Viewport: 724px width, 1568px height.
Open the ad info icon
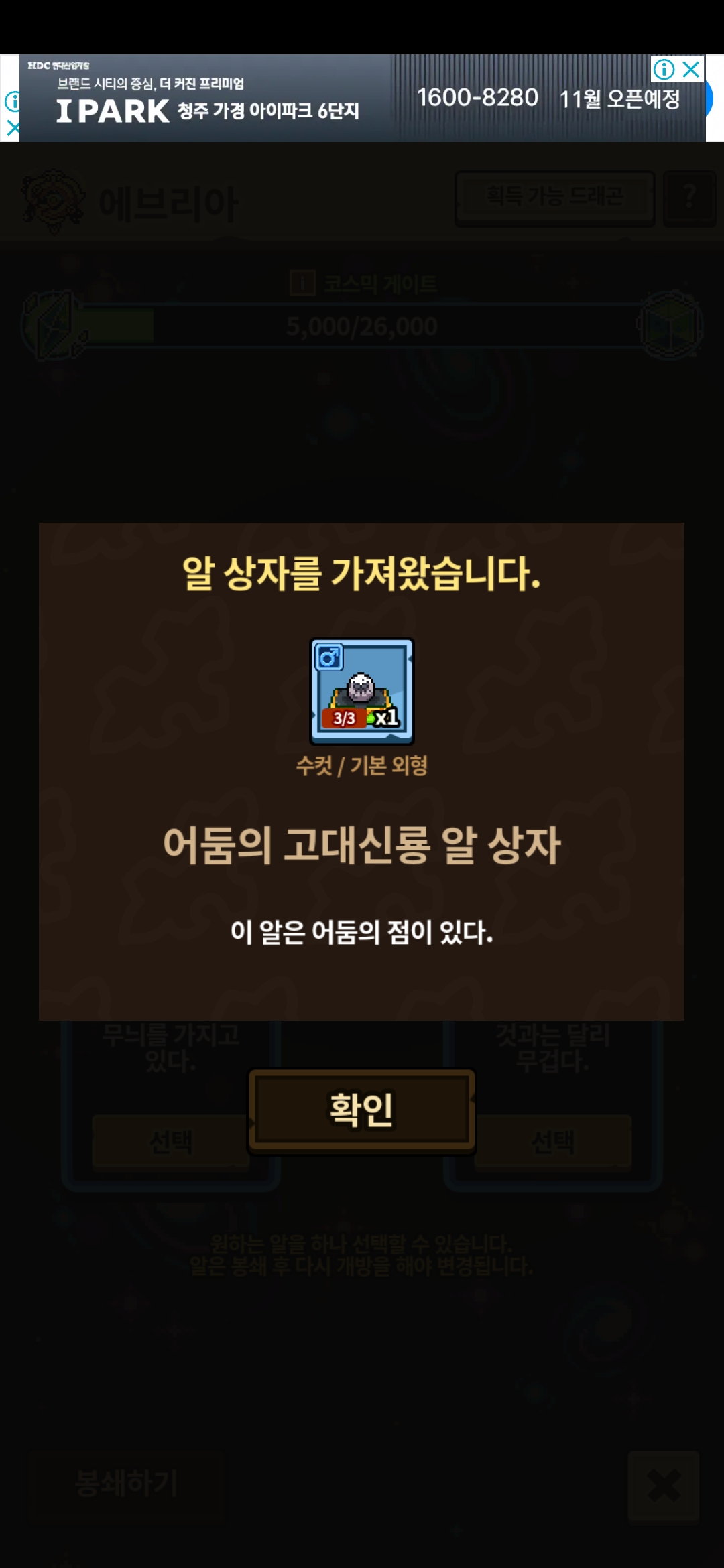point(663,69)
